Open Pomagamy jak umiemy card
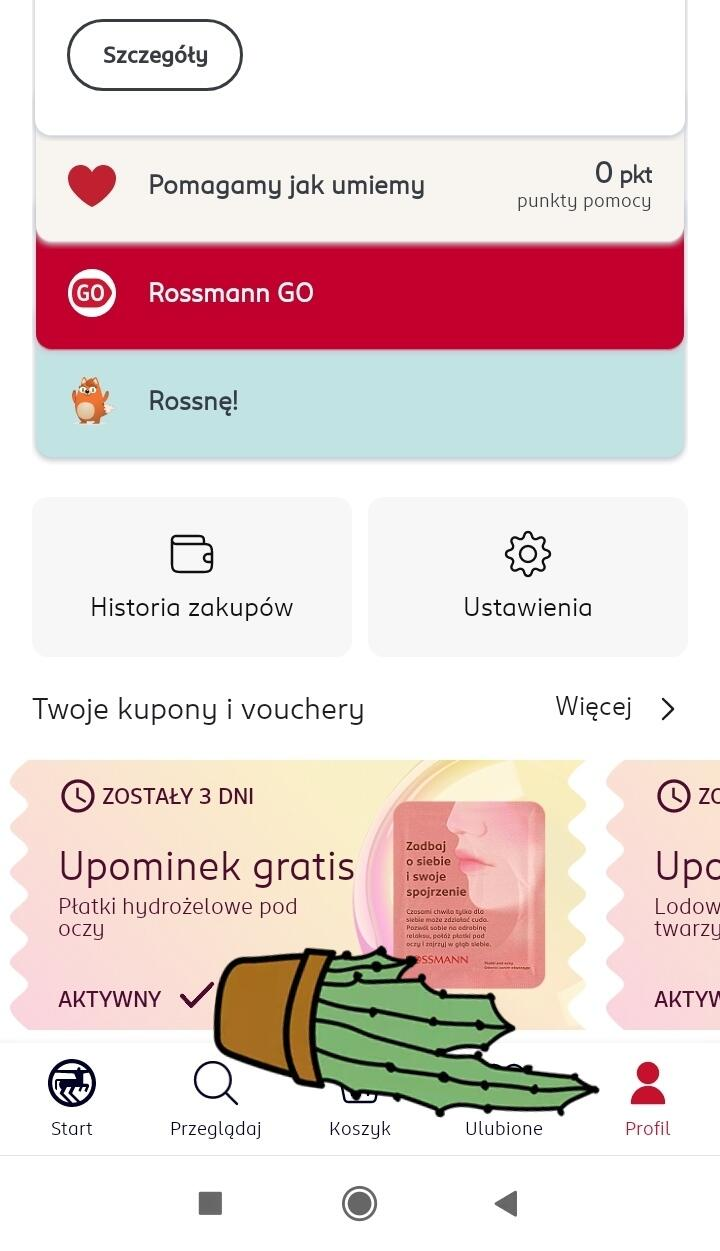The width and height of the screenshot is (720, 1251). click(360, 186)
